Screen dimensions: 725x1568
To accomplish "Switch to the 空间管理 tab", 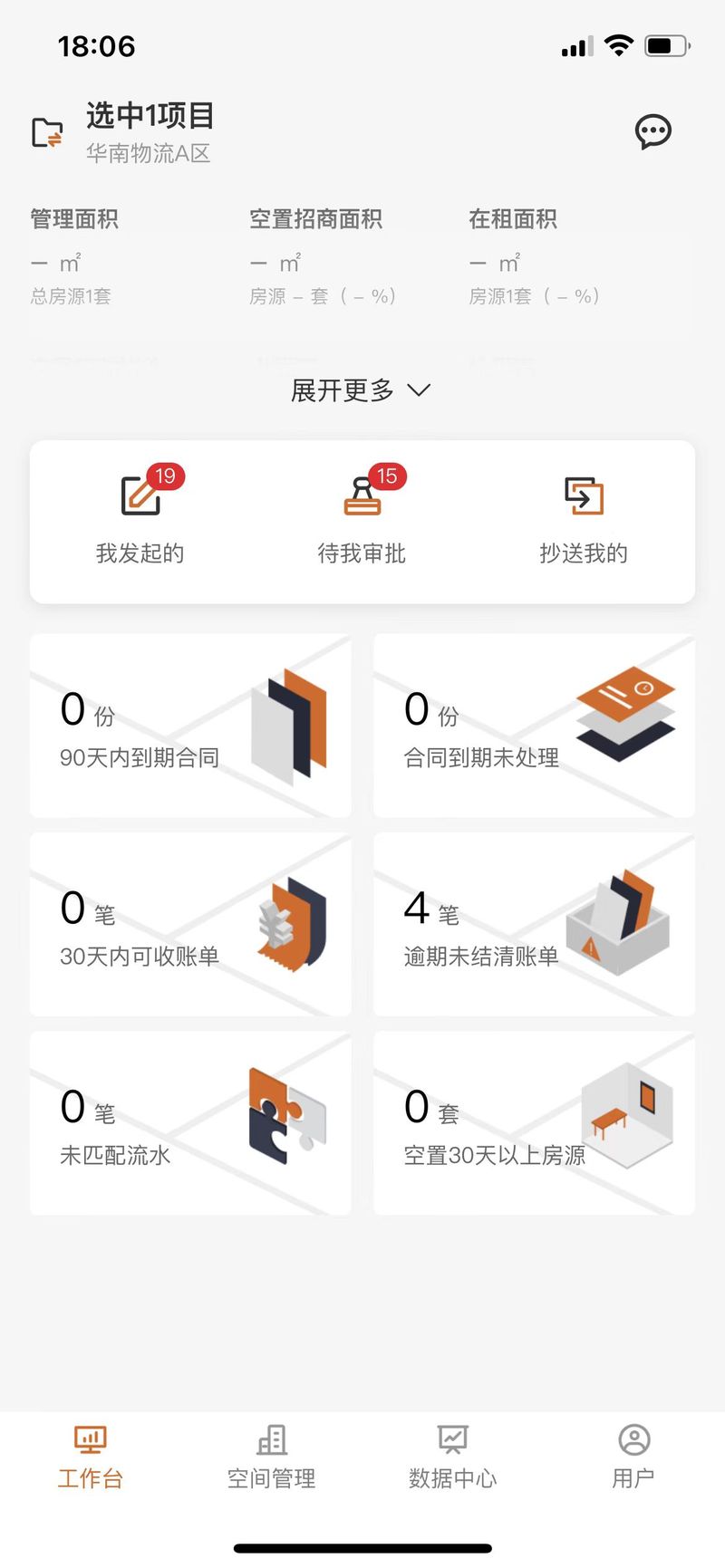I will [271, 1457].
